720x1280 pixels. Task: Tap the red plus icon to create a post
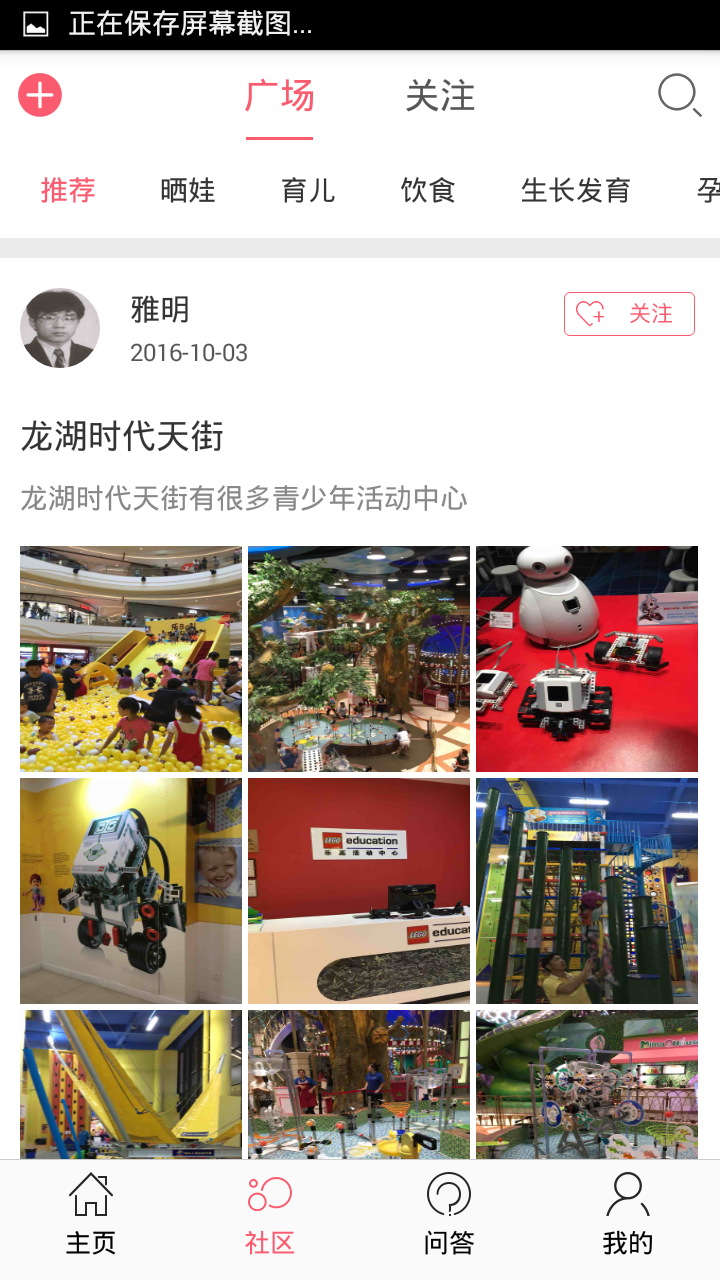point(40,96)
